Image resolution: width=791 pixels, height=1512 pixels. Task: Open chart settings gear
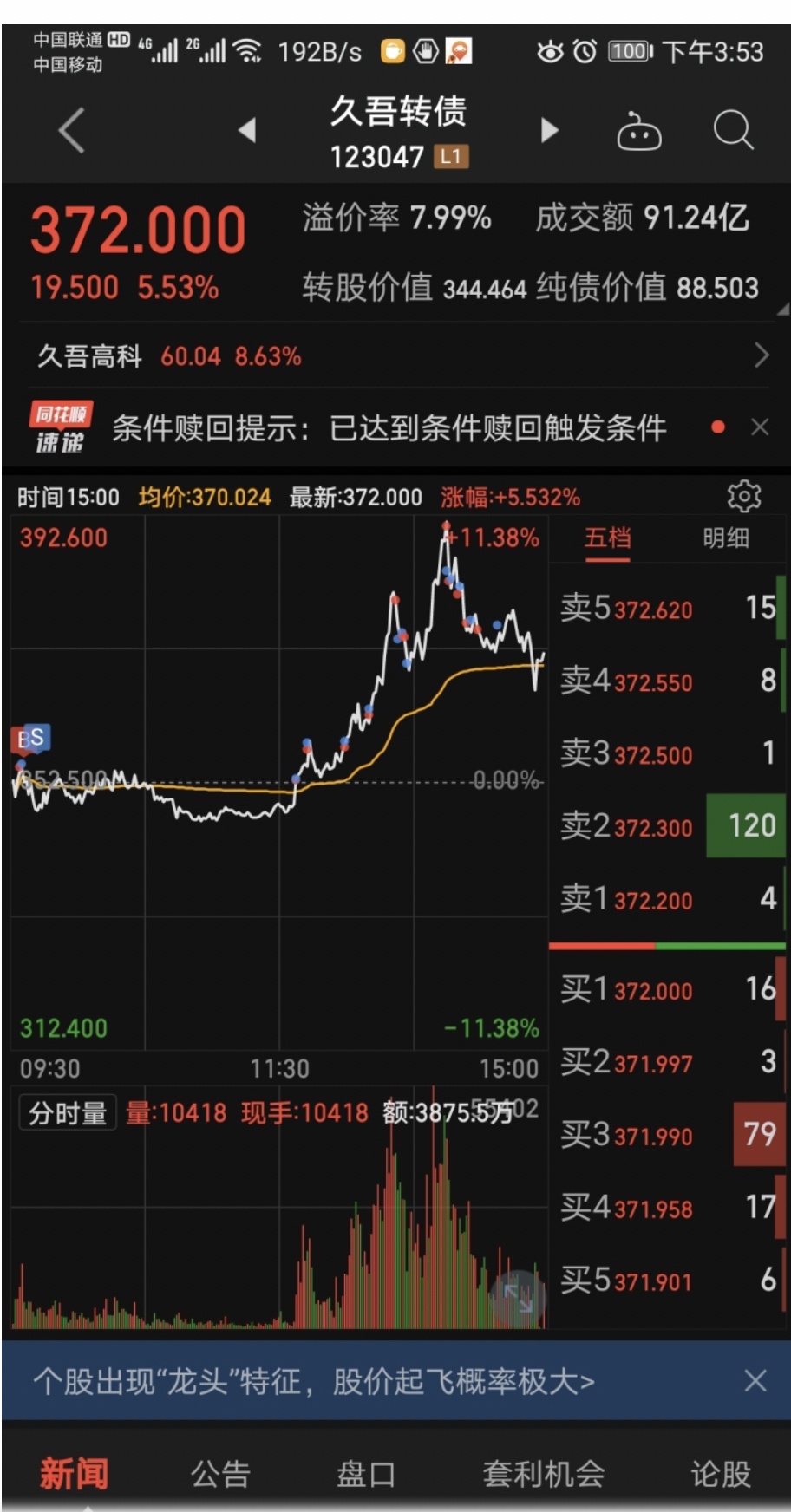[743, 496]
